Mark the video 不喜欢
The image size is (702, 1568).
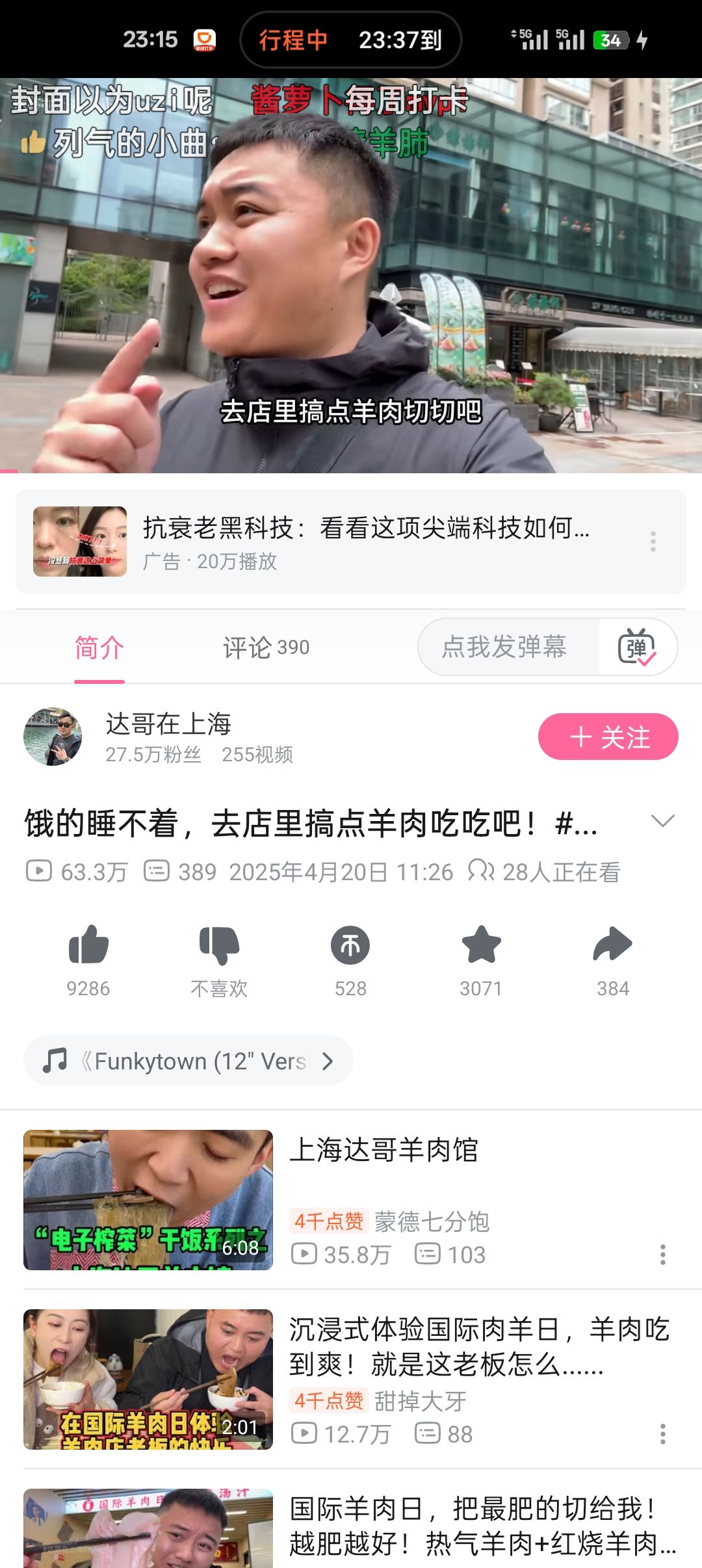[x=219, y=946]
